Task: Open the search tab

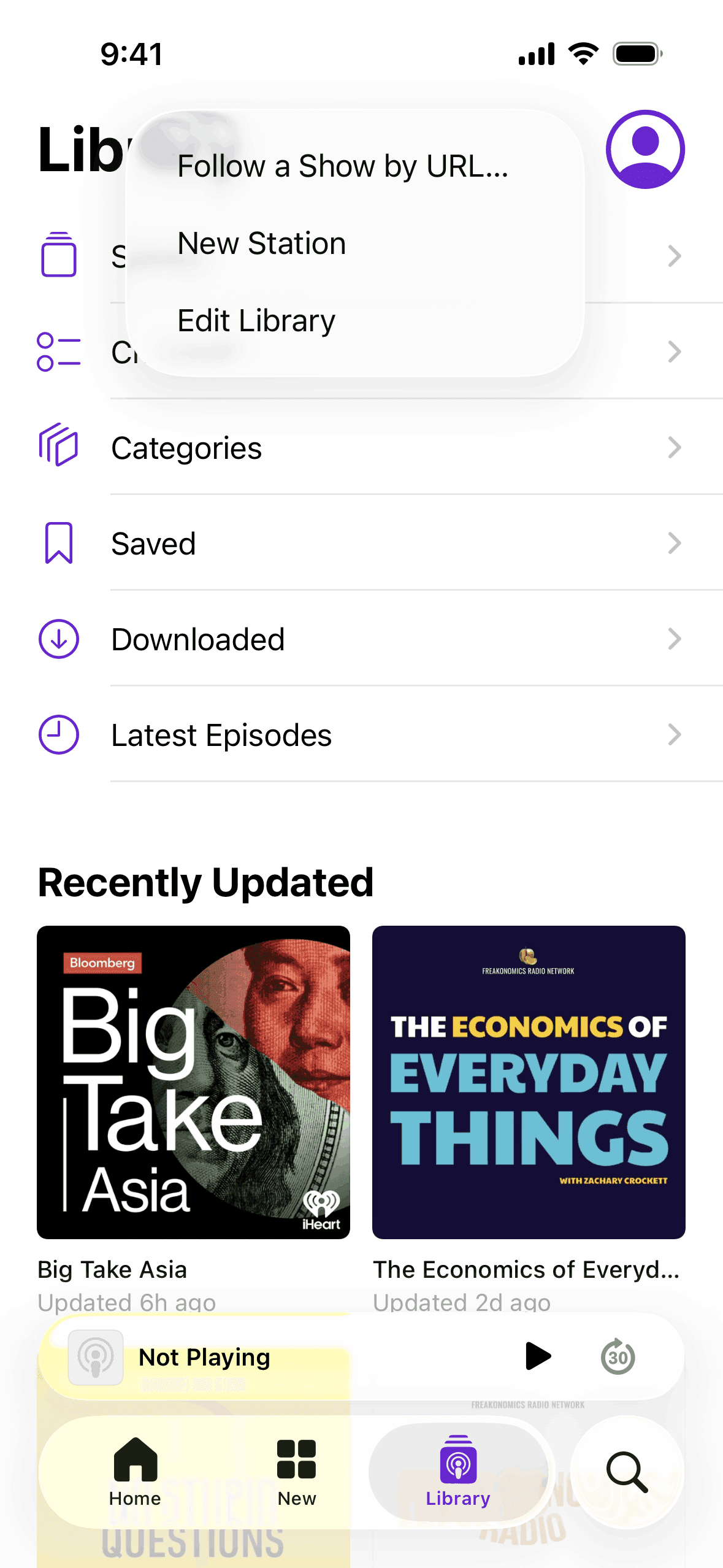Action: (627, 1471)
